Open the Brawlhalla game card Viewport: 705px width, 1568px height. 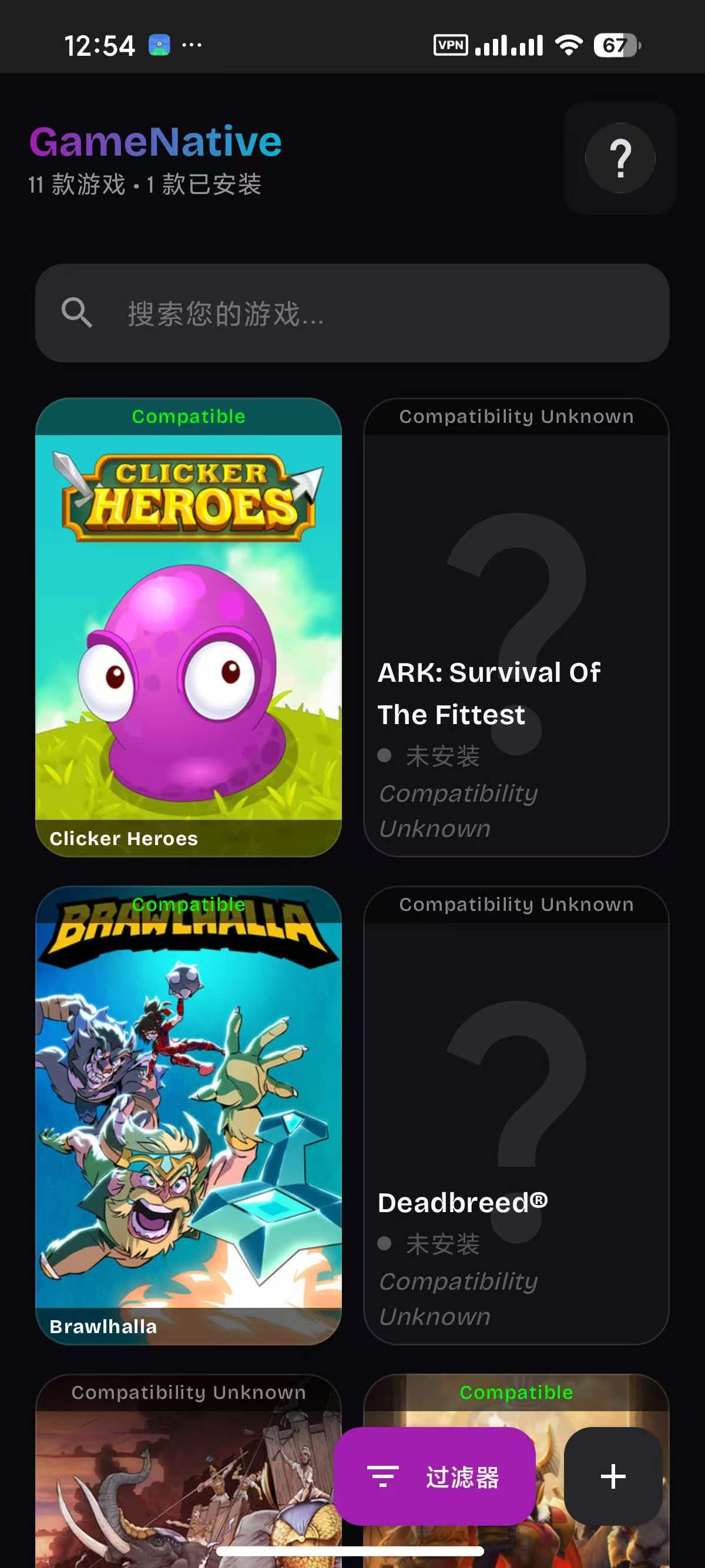click(188, 1114)
